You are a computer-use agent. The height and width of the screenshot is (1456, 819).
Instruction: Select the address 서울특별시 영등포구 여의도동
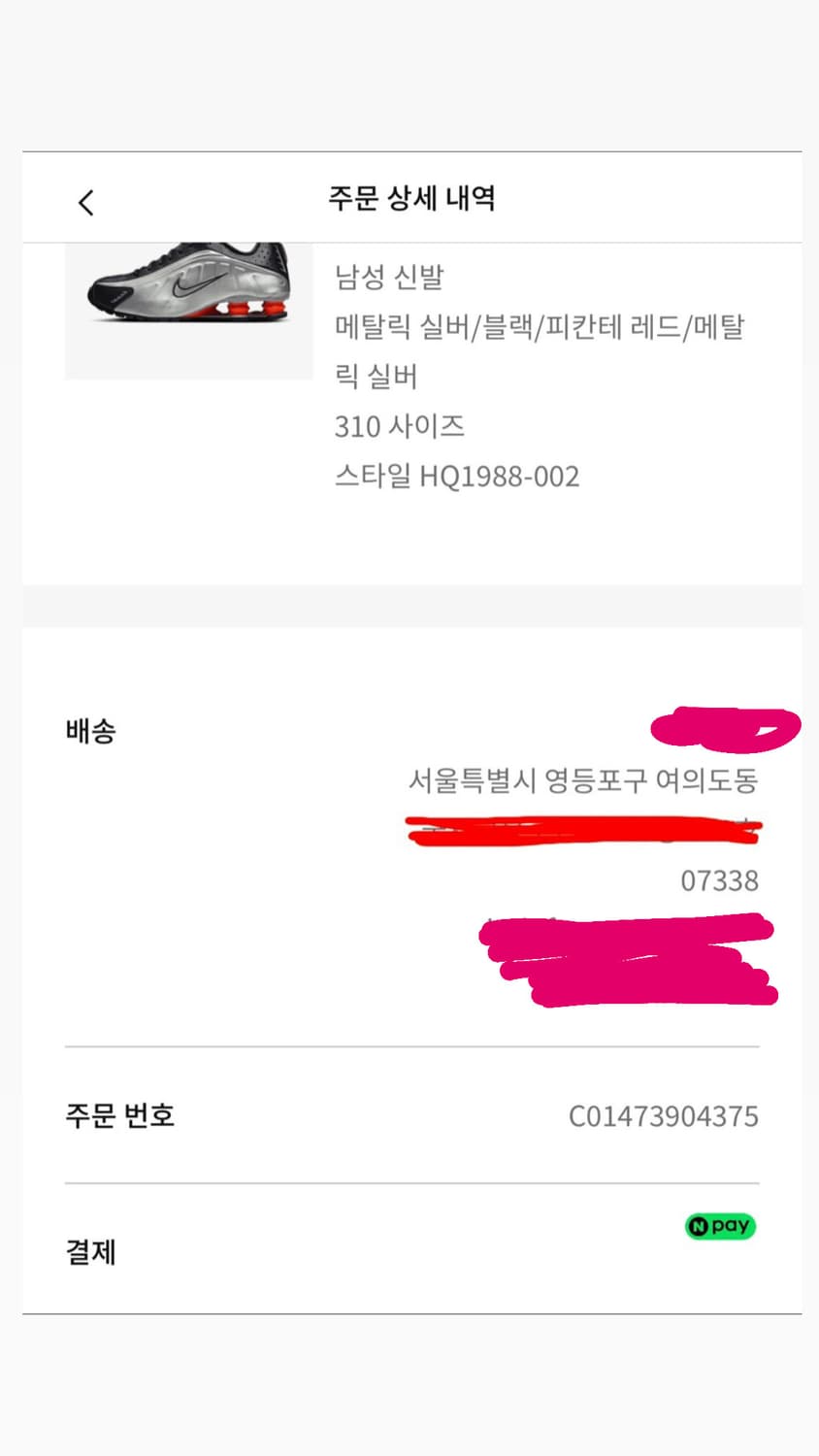[x=585, y=781]
